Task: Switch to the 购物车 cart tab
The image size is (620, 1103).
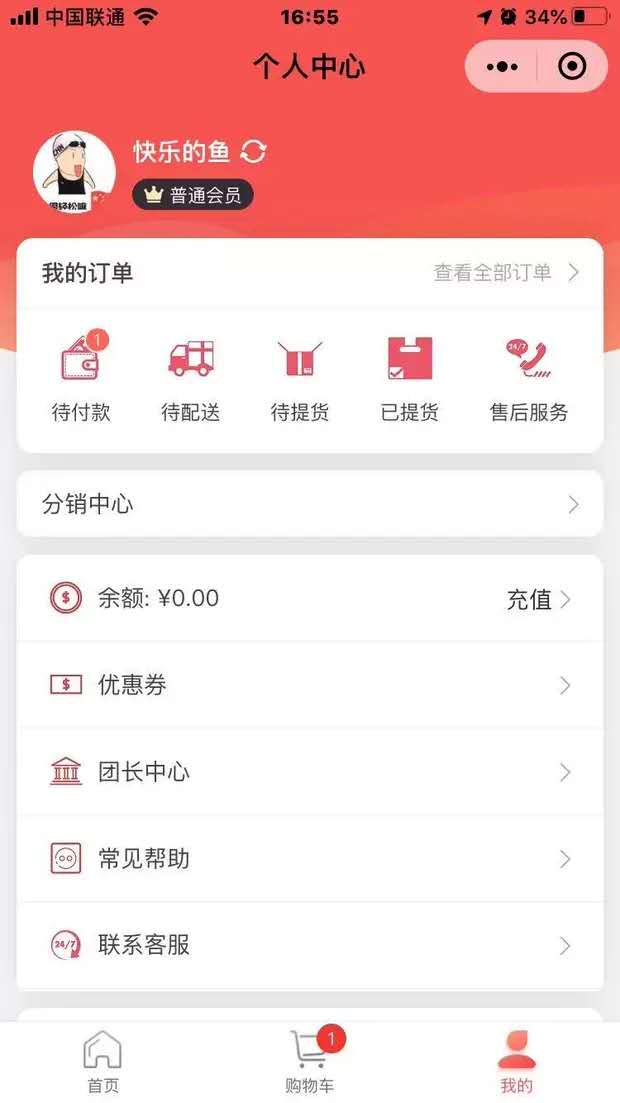Action: (x=310, y=1062)
